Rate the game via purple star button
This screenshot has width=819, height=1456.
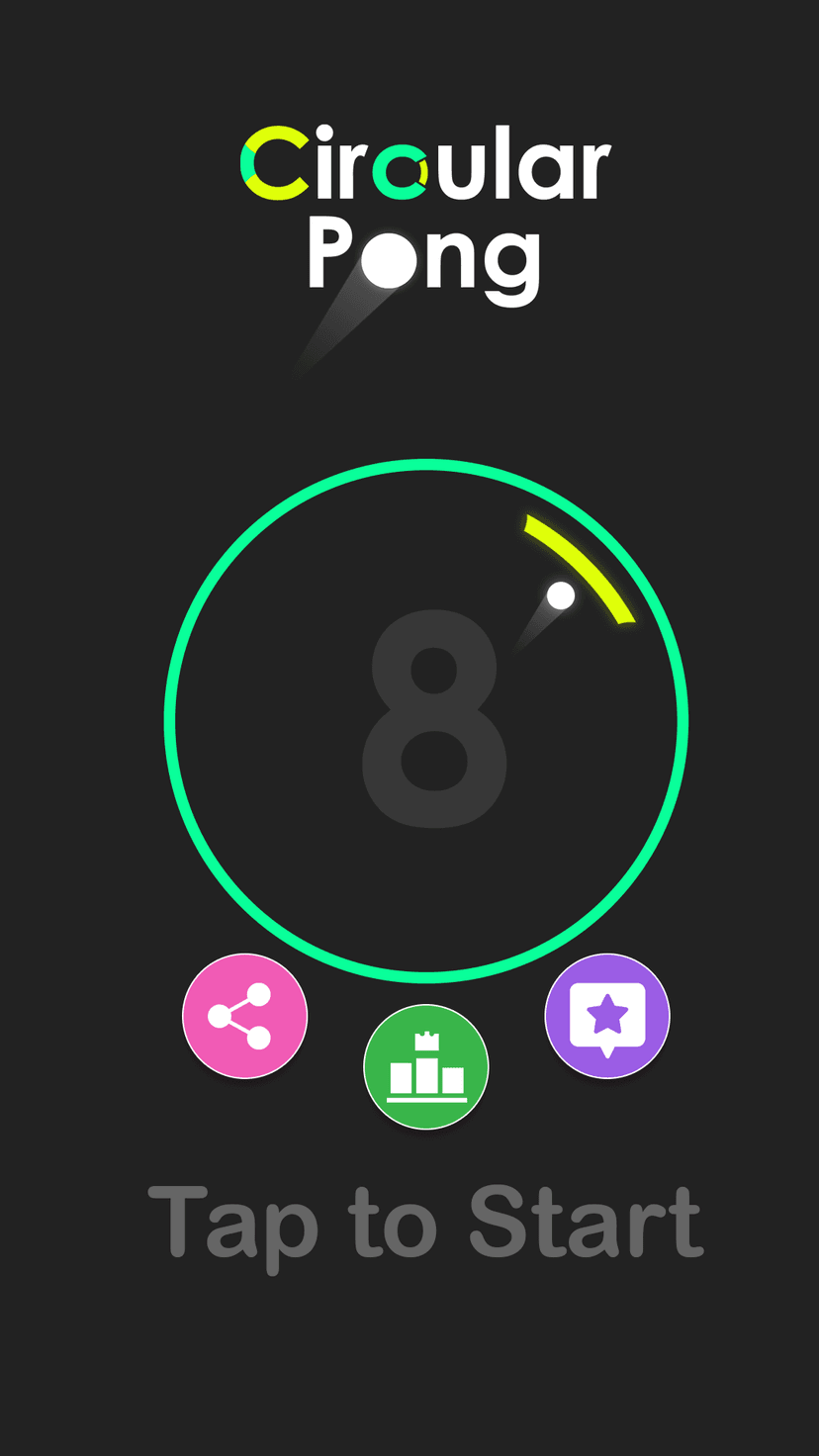pyautogui.click(x=607, y=1016)
